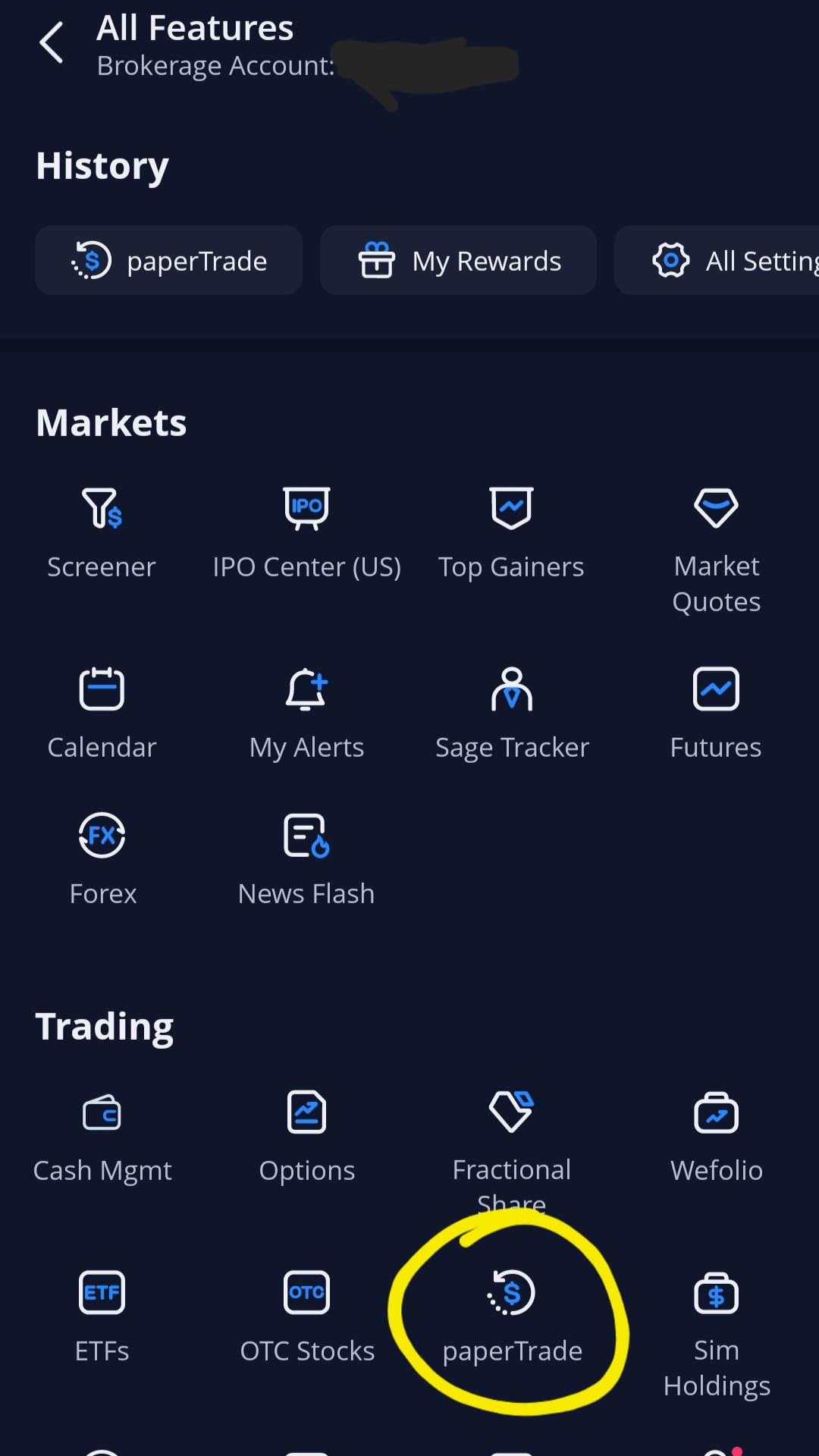Open Market Quotes
This screenshot has width=819, height=1456.
click(x=716, y=546)
